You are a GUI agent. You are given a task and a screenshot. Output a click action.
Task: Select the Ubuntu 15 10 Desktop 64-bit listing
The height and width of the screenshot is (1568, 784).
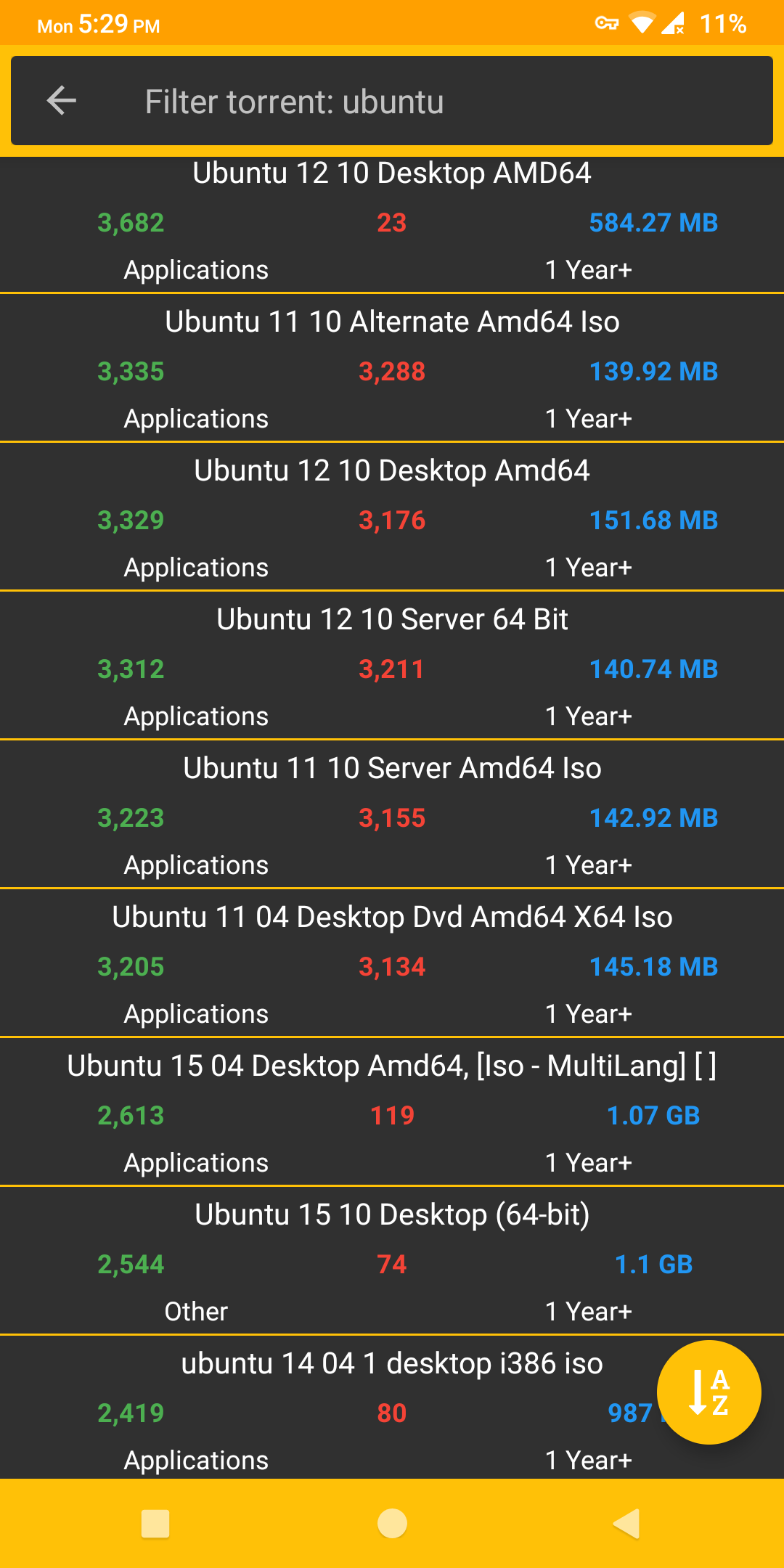pos(392,1214)
